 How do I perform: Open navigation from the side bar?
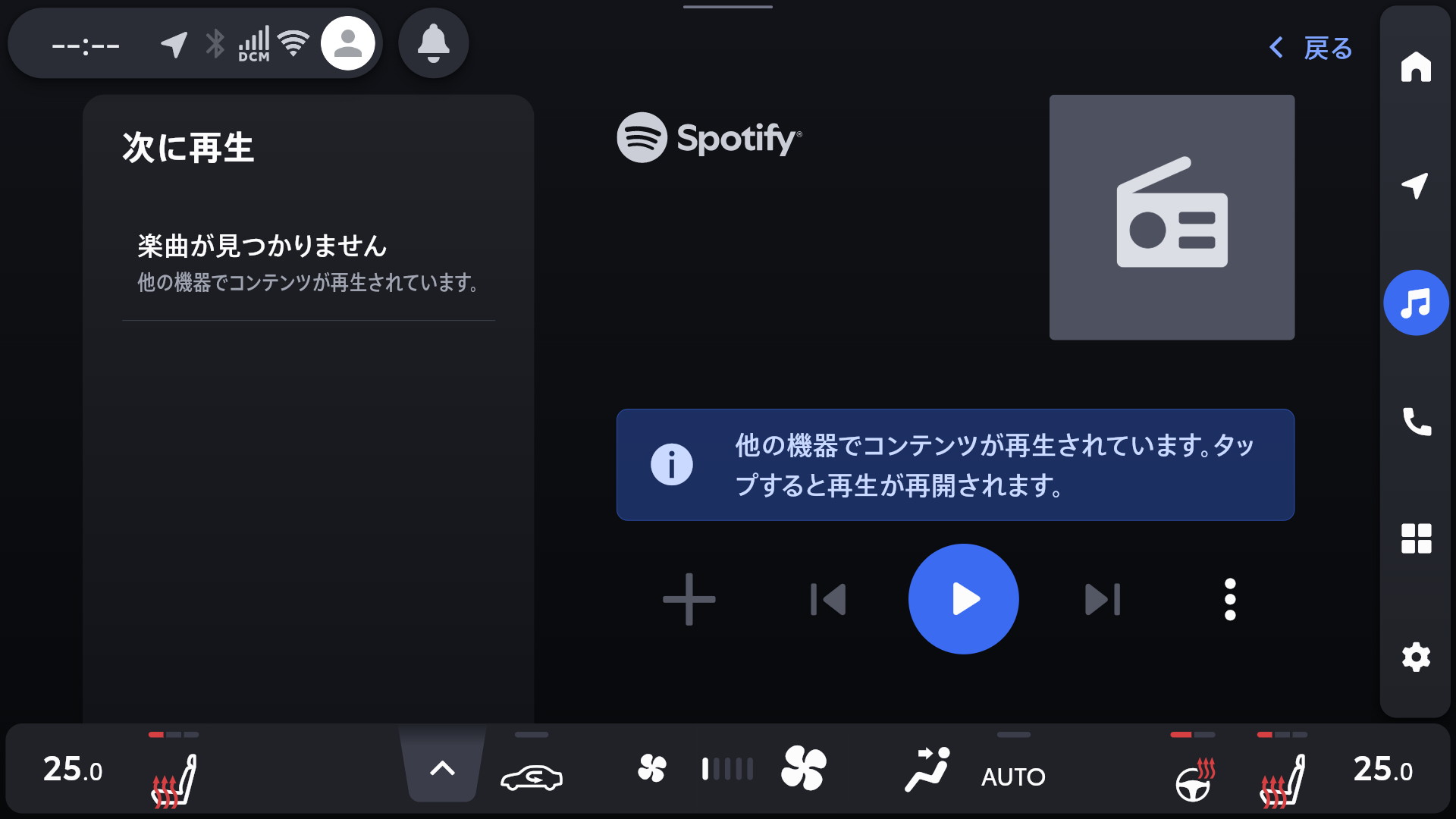pos(1415,185)
